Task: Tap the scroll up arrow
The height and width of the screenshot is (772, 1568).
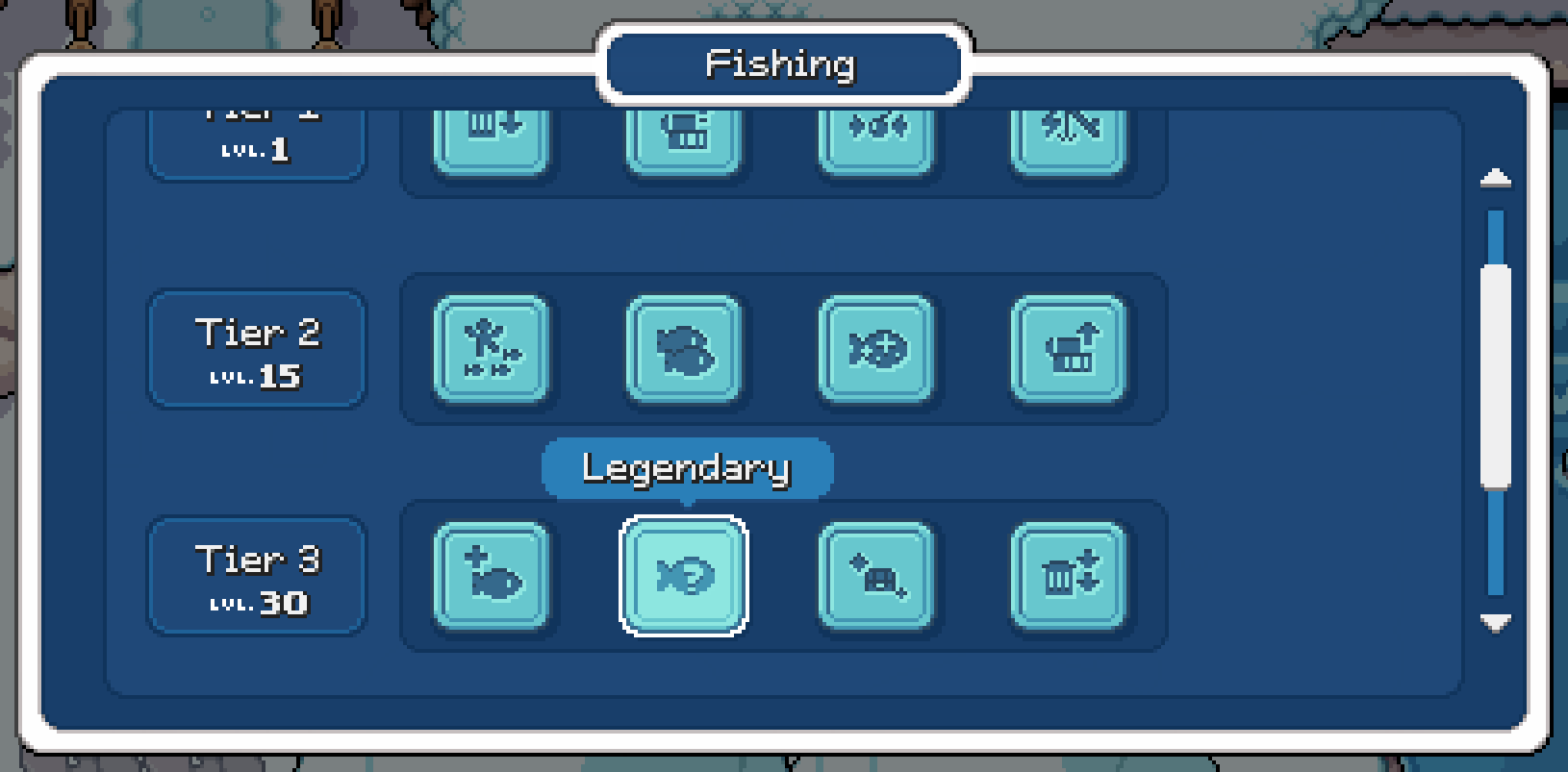Action: point(1496,178)
